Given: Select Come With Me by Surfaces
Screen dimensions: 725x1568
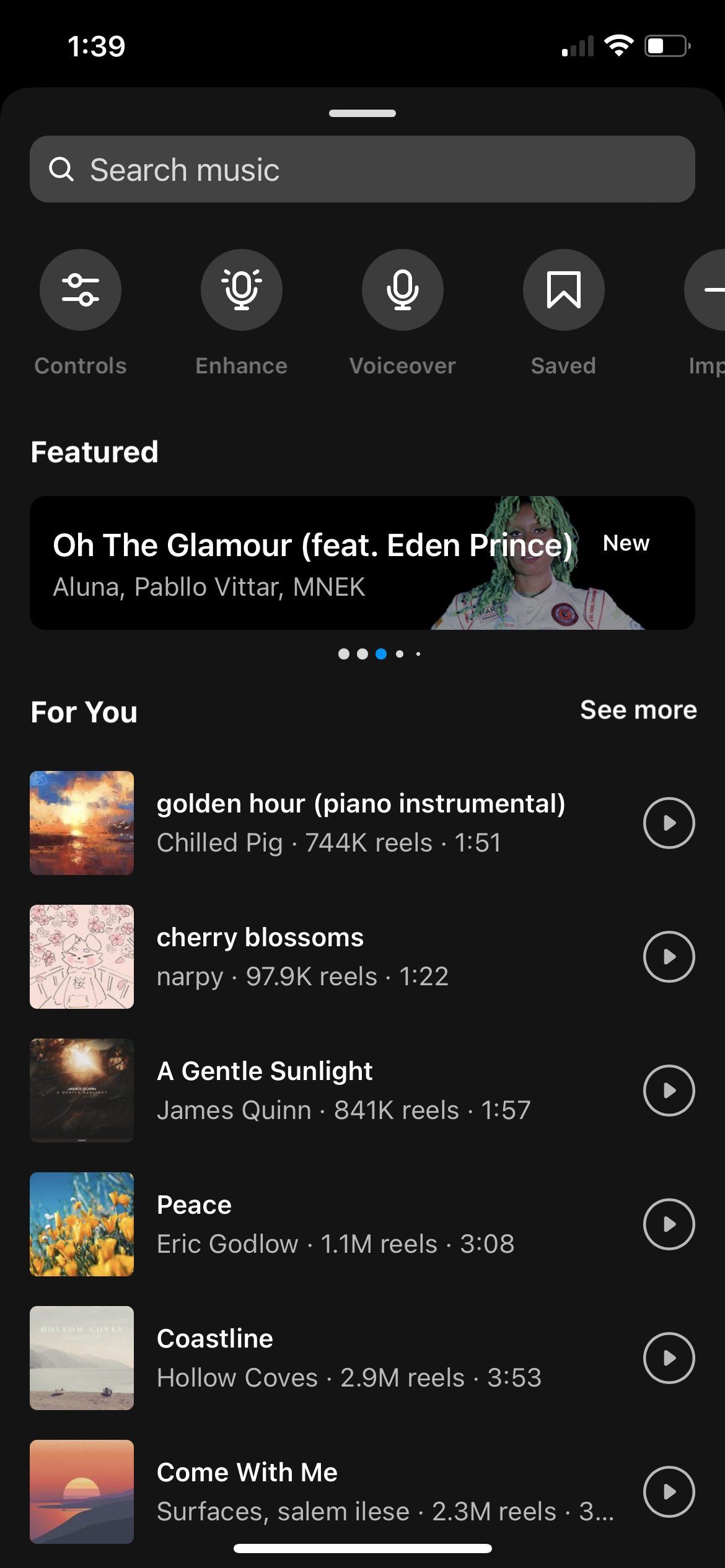Looking at the screenshot, I should 322,1492.
